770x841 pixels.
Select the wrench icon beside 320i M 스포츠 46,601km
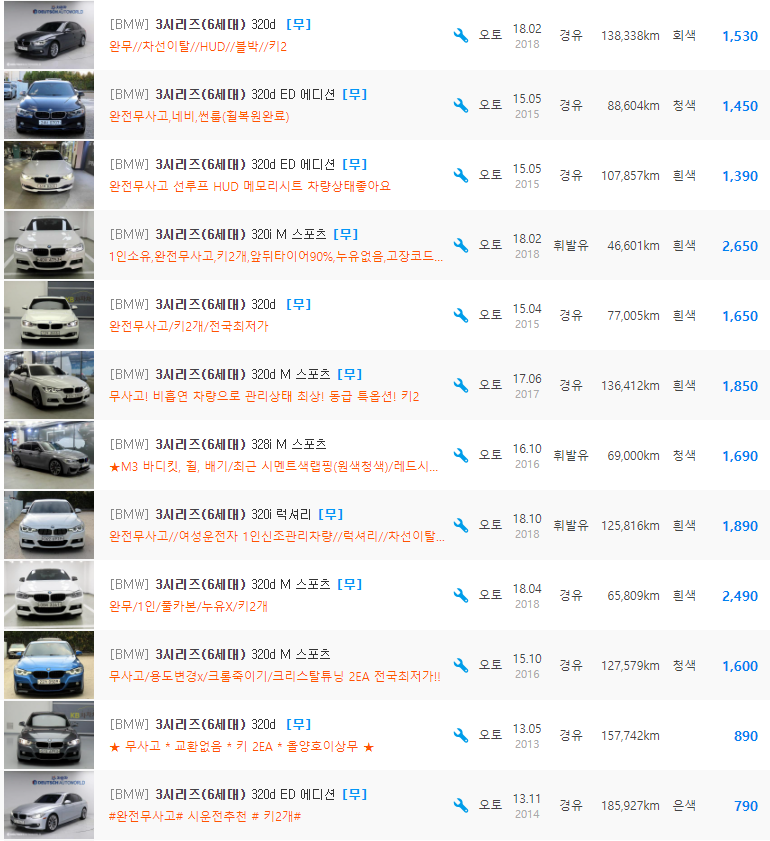[460, 245]
